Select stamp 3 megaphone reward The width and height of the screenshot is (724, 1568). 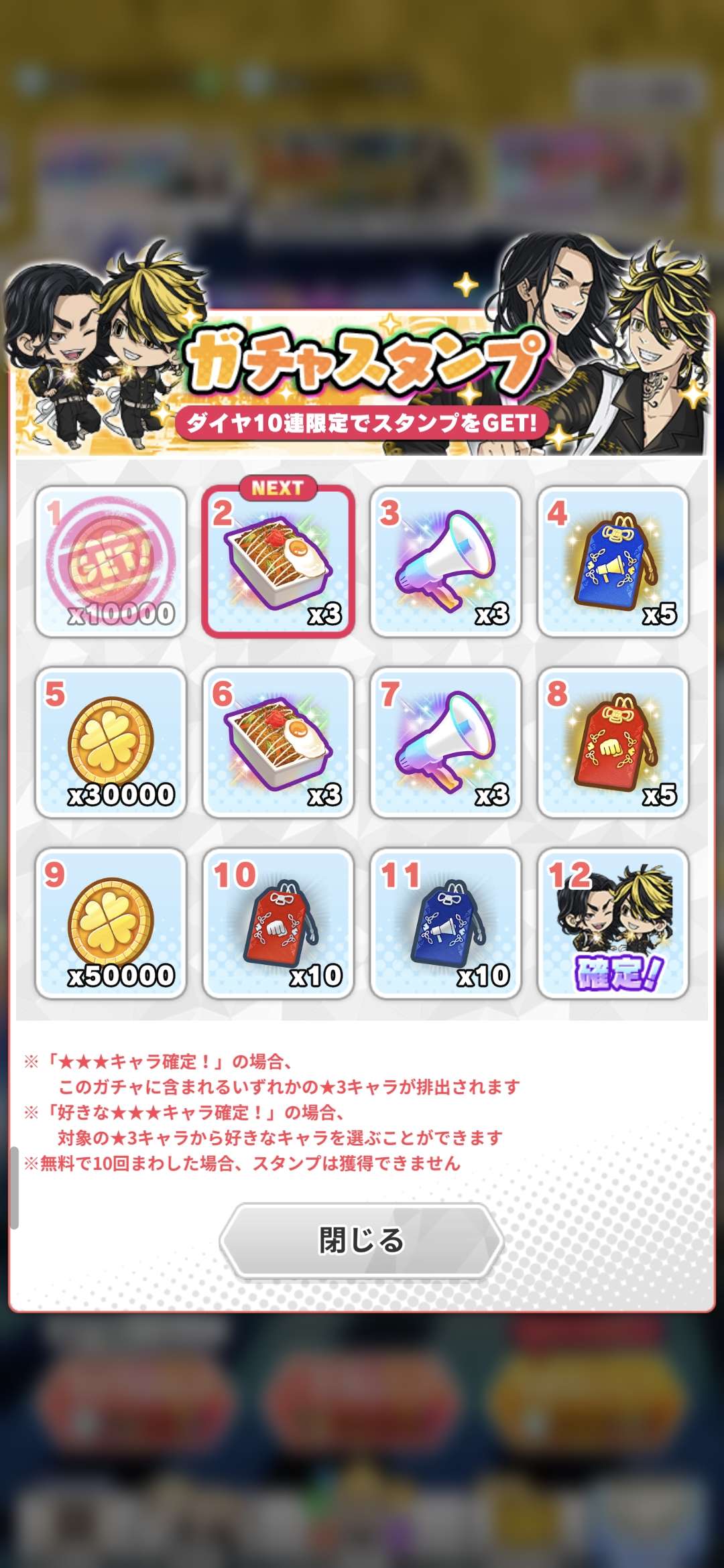[x=446, y=562]
